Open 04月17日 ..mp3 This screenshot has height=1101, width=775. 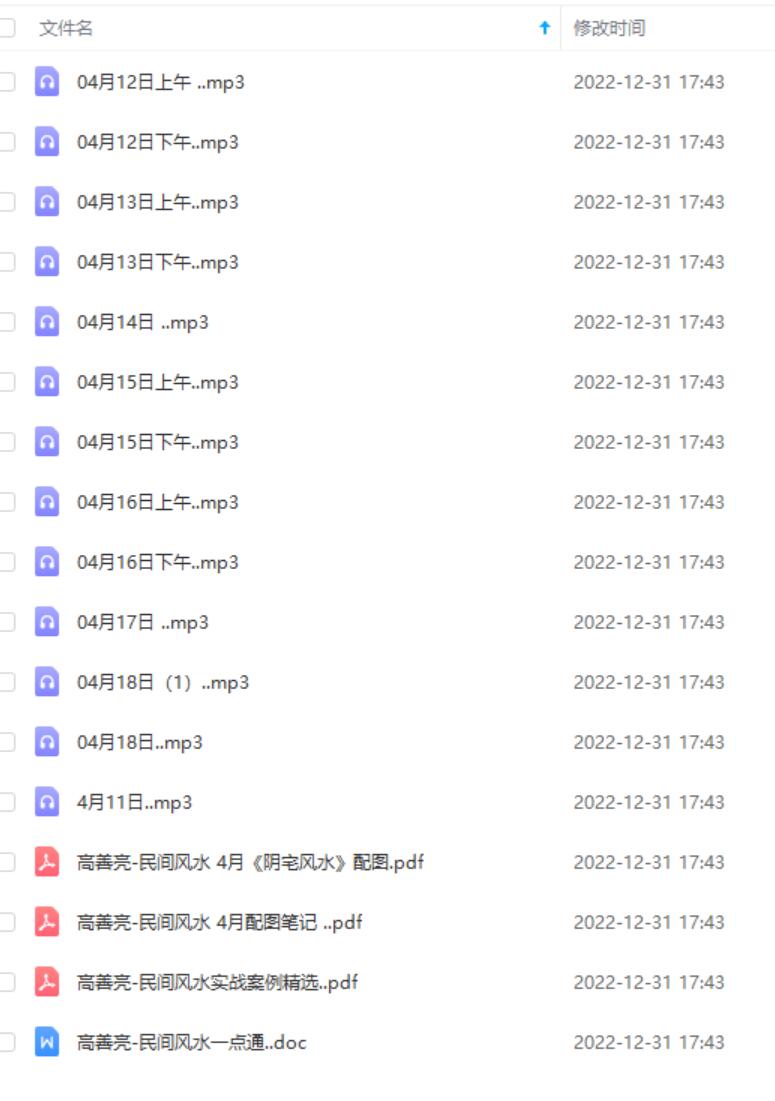pyautogui.click(x=143, y=622)
